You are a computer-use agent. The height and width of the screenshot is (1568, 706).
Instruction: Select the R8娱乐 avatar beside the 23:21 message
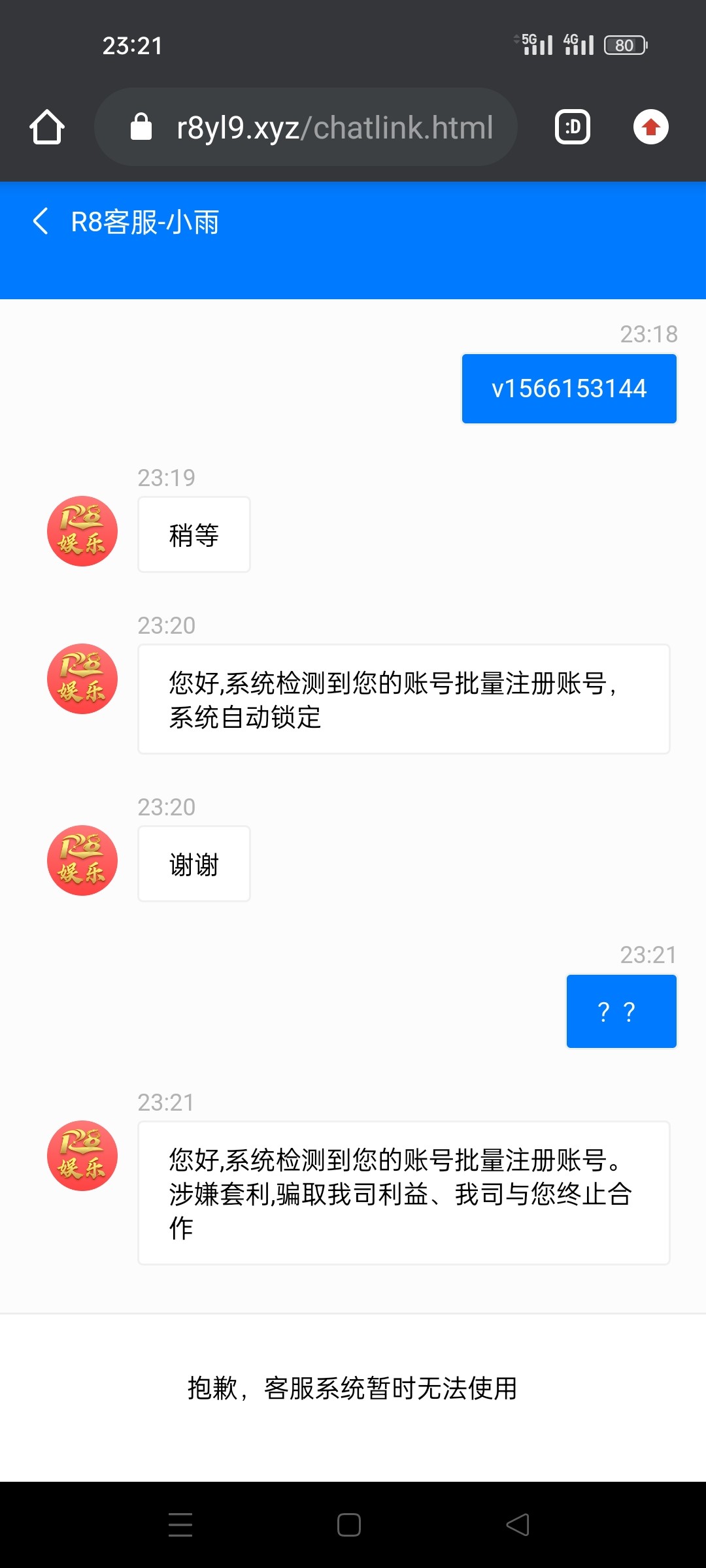(81, 1155)
